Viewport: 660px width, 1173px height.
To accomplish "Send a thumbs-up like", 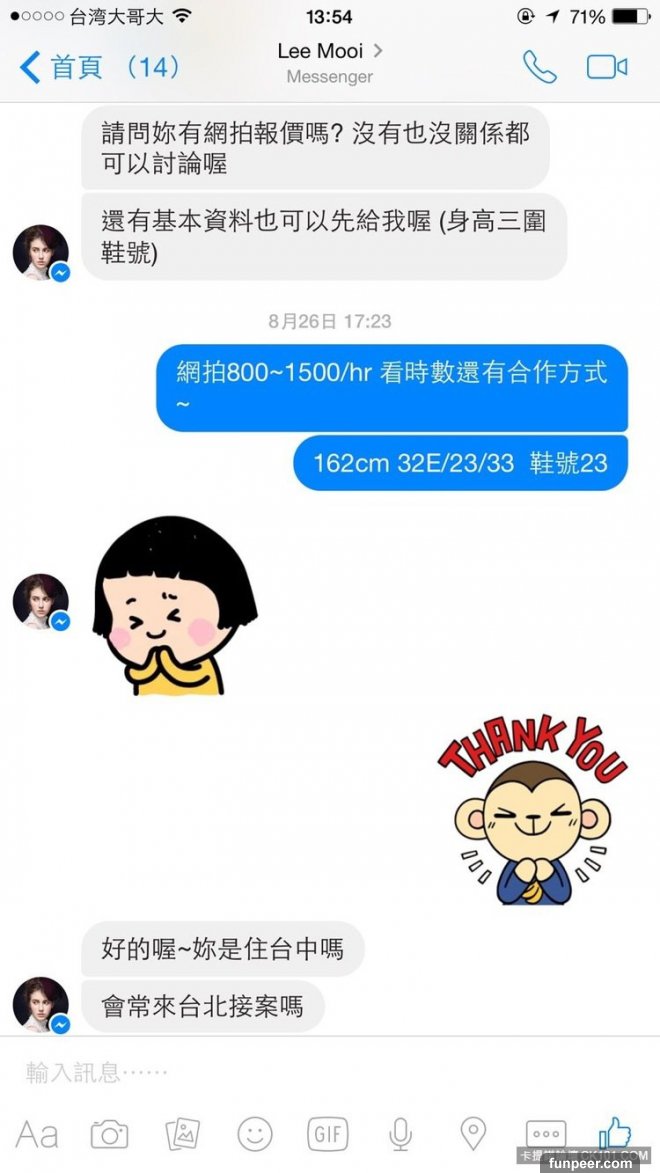I will tap(615, 1132).
